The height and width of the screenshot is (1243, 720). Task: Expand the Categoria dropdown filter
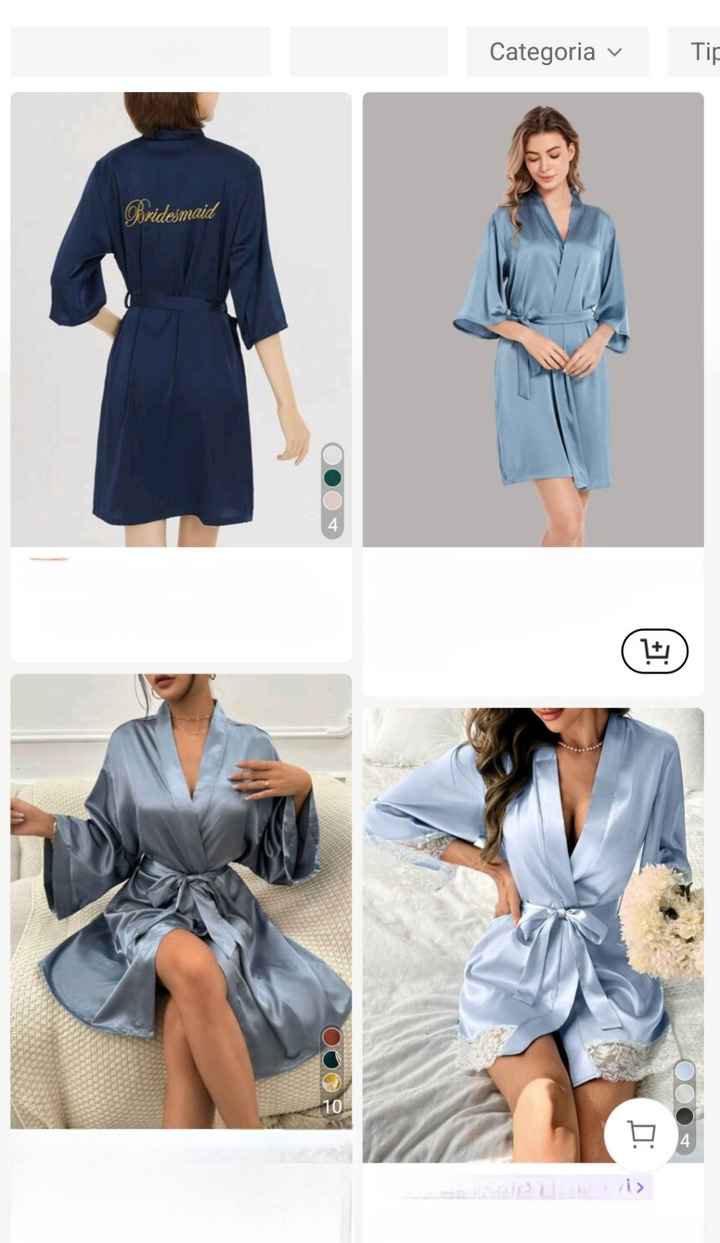click(556, 52)
